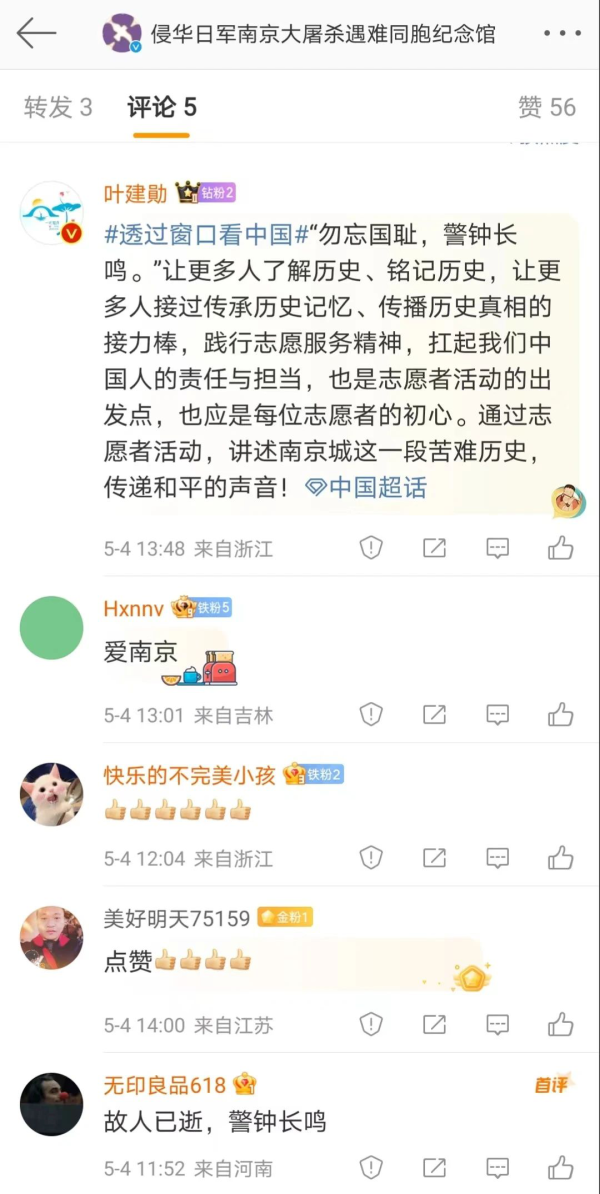Open the 中国超话 super topic link
600x1194 pixels.
coord(366,488)
